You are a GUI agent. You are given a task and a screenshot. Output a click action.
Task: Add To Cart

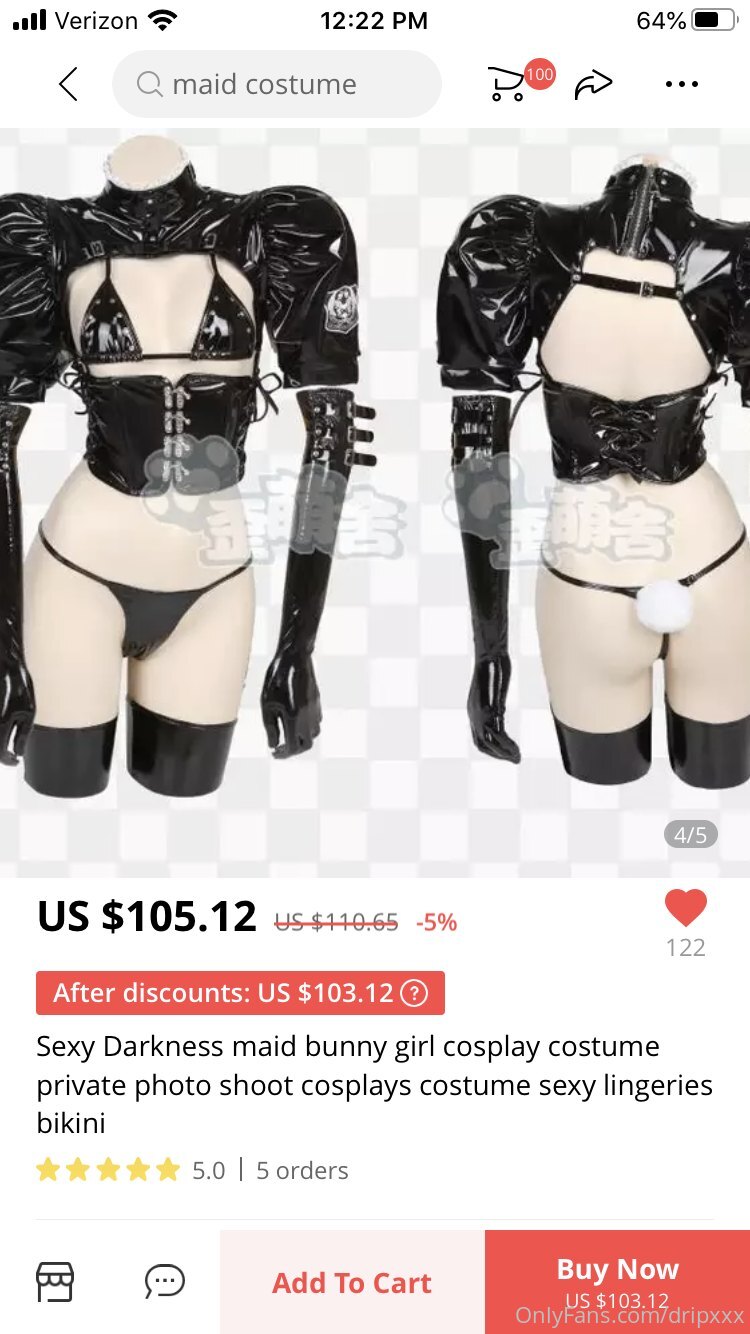pyautogui.click(x=352, y=1282)
